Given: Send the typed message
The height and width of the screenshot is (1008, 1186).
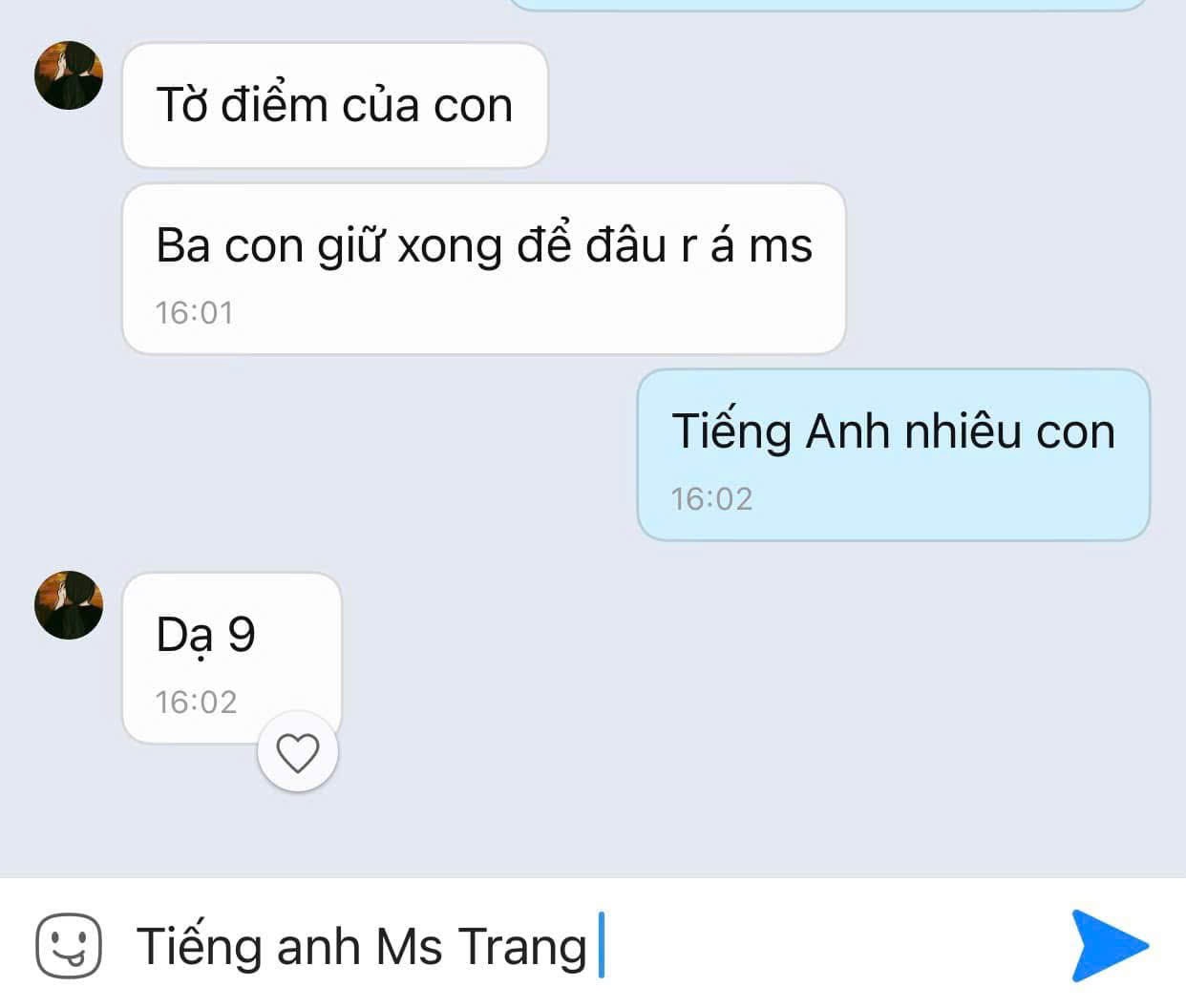Looking at the screenshot, I should (1108, 946).
